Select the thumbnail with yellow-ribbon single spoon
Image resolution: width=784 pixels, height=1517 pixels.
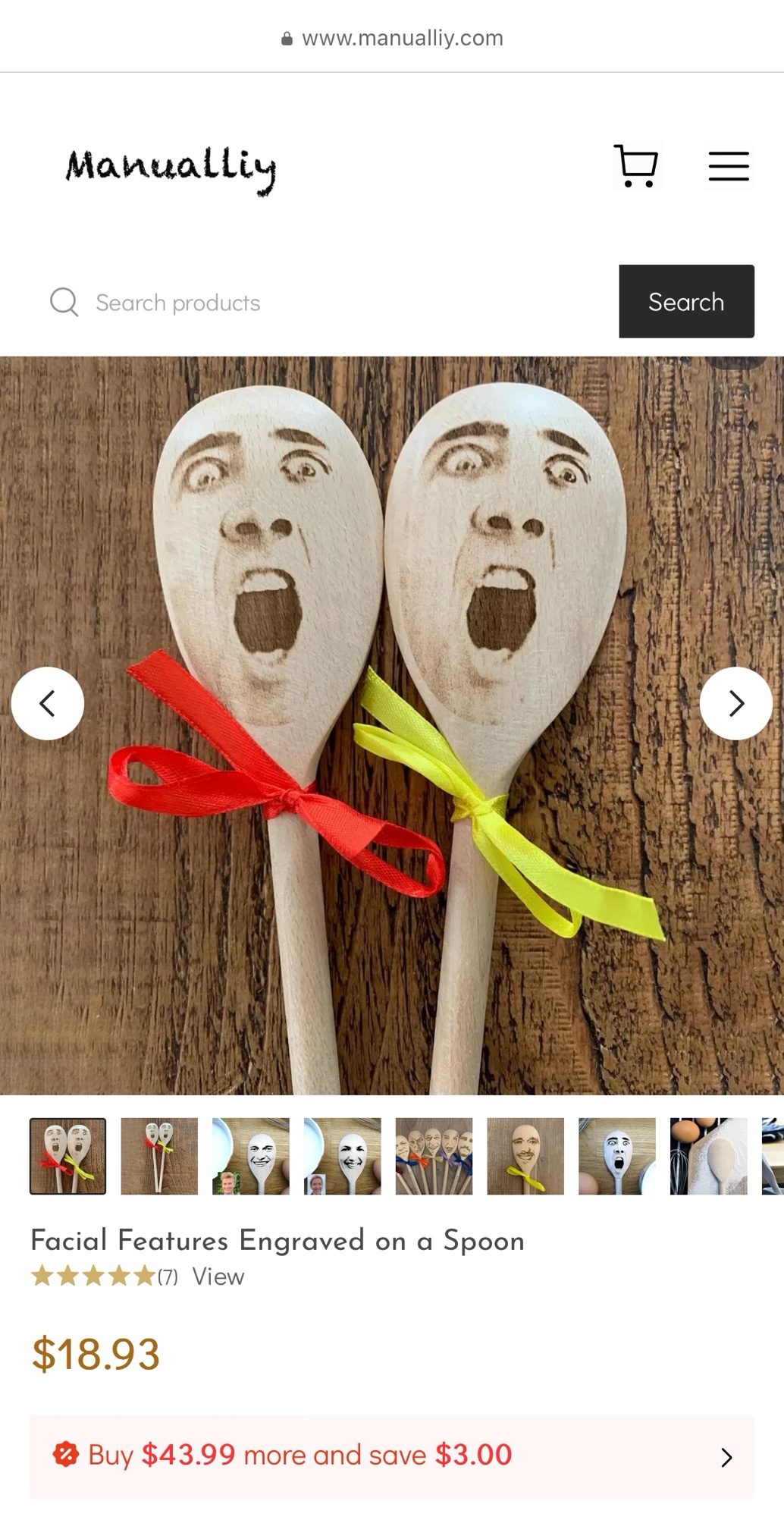point(525,1156)
